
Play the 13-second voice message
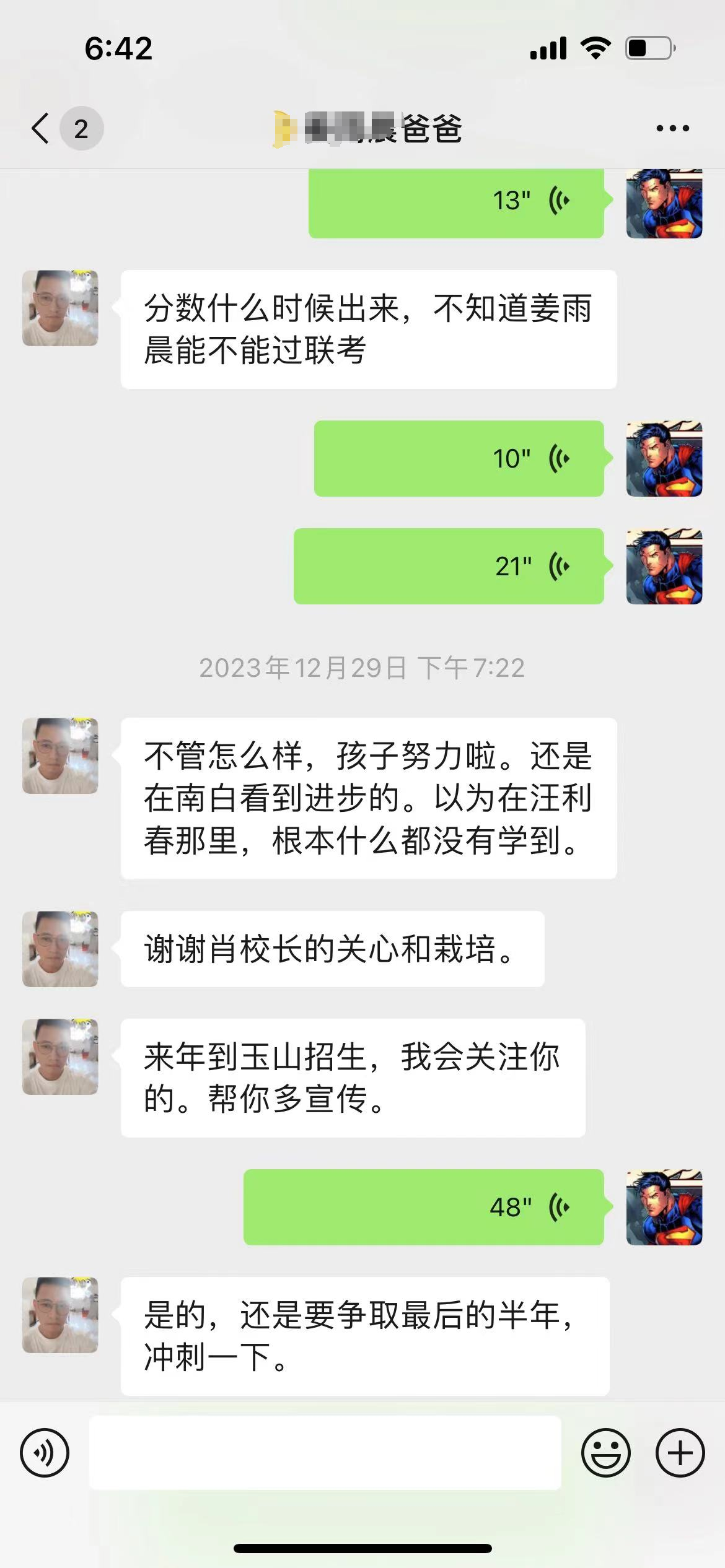pos(456,201)
